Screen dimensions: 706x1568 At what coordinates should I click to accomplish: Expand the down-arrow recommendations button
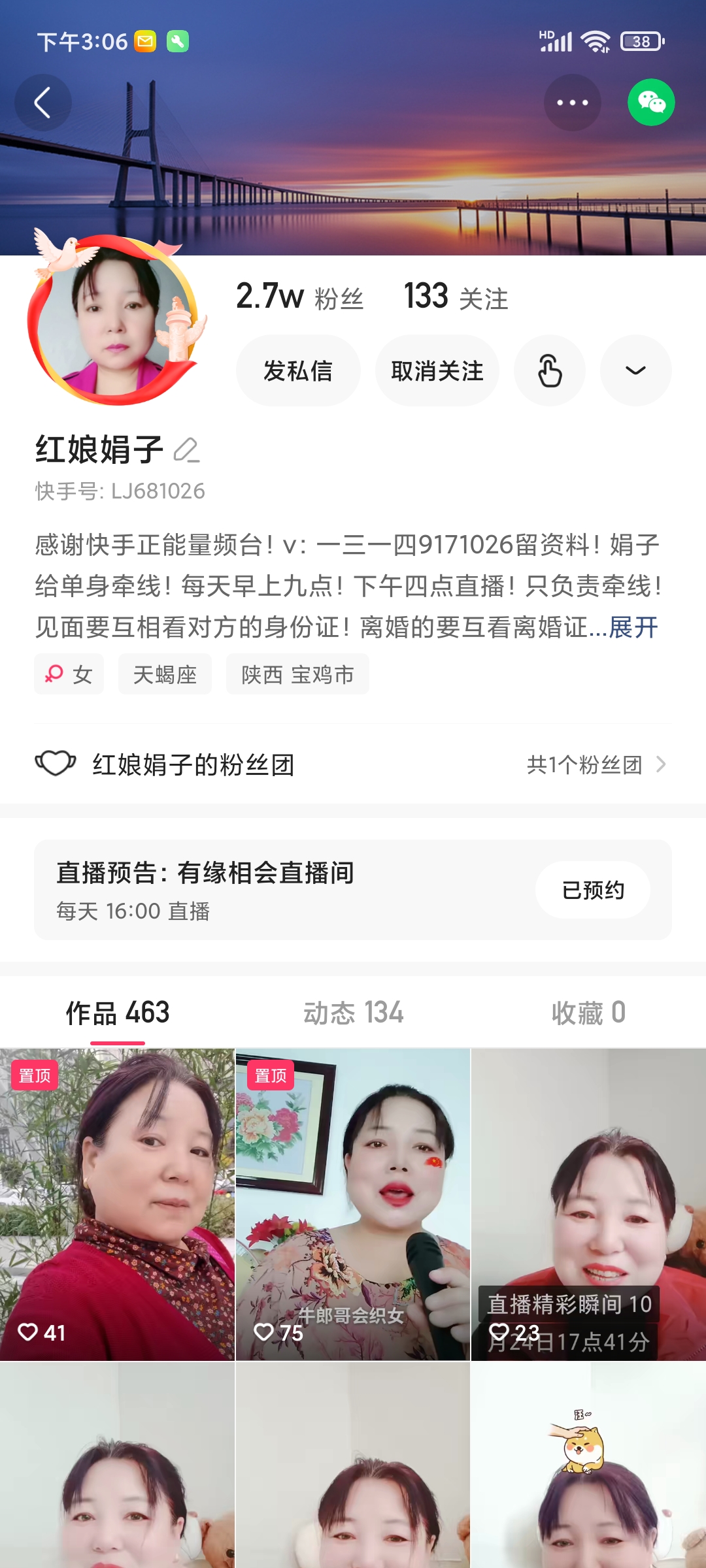point(635,370)
